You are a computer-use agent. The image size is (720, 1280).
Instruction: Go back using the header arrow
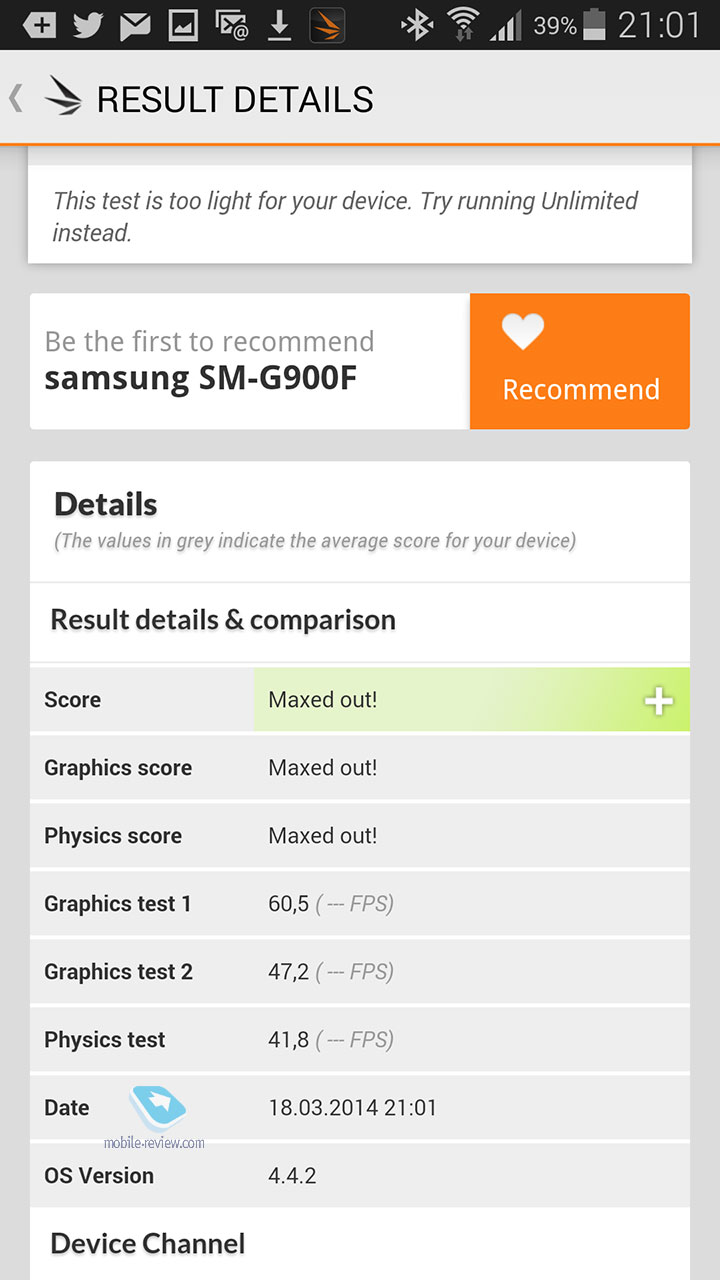(15, 98)
